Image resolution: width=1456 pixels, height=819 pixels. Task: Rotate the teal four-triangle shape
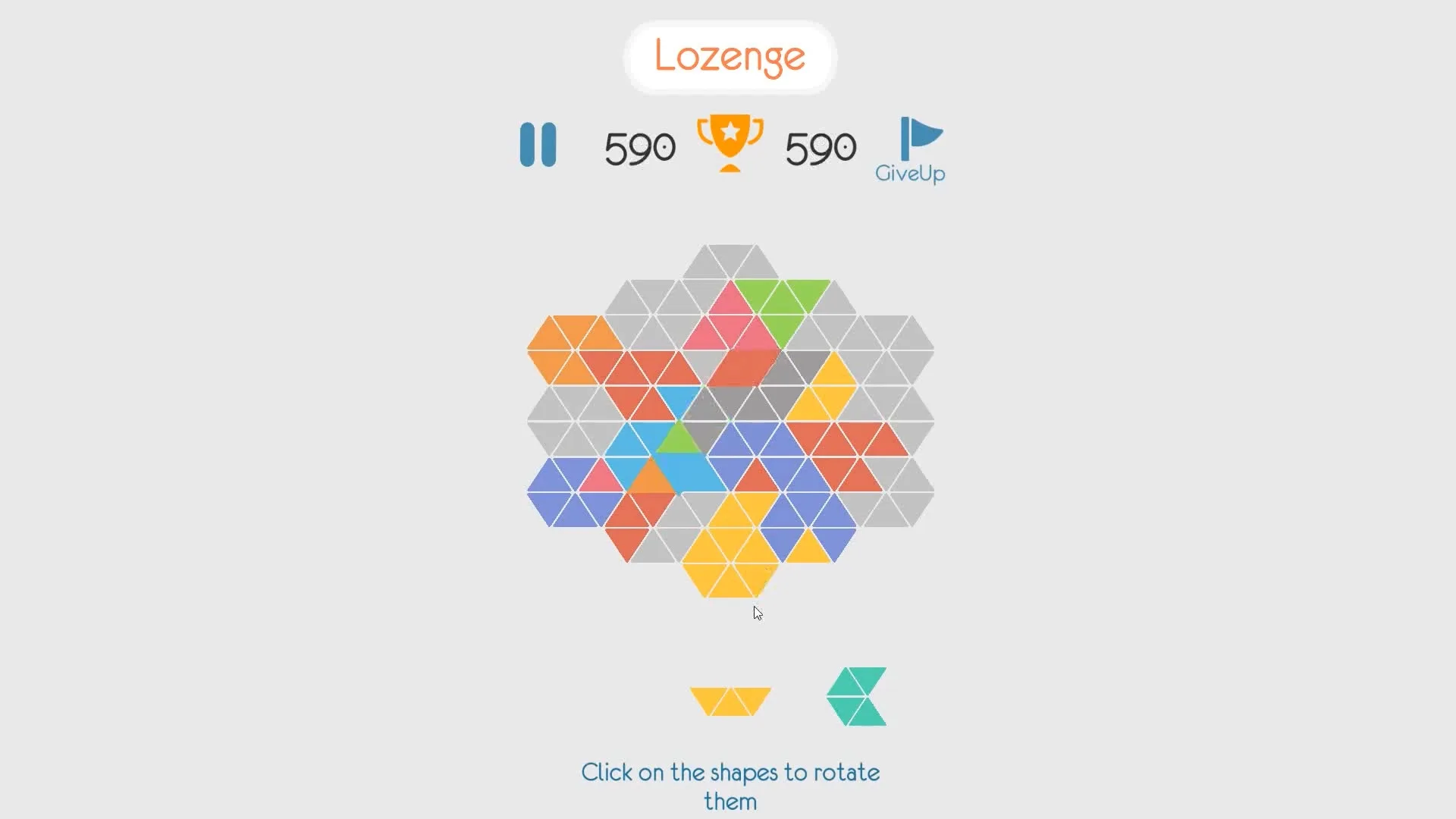[x=855, y=696]
